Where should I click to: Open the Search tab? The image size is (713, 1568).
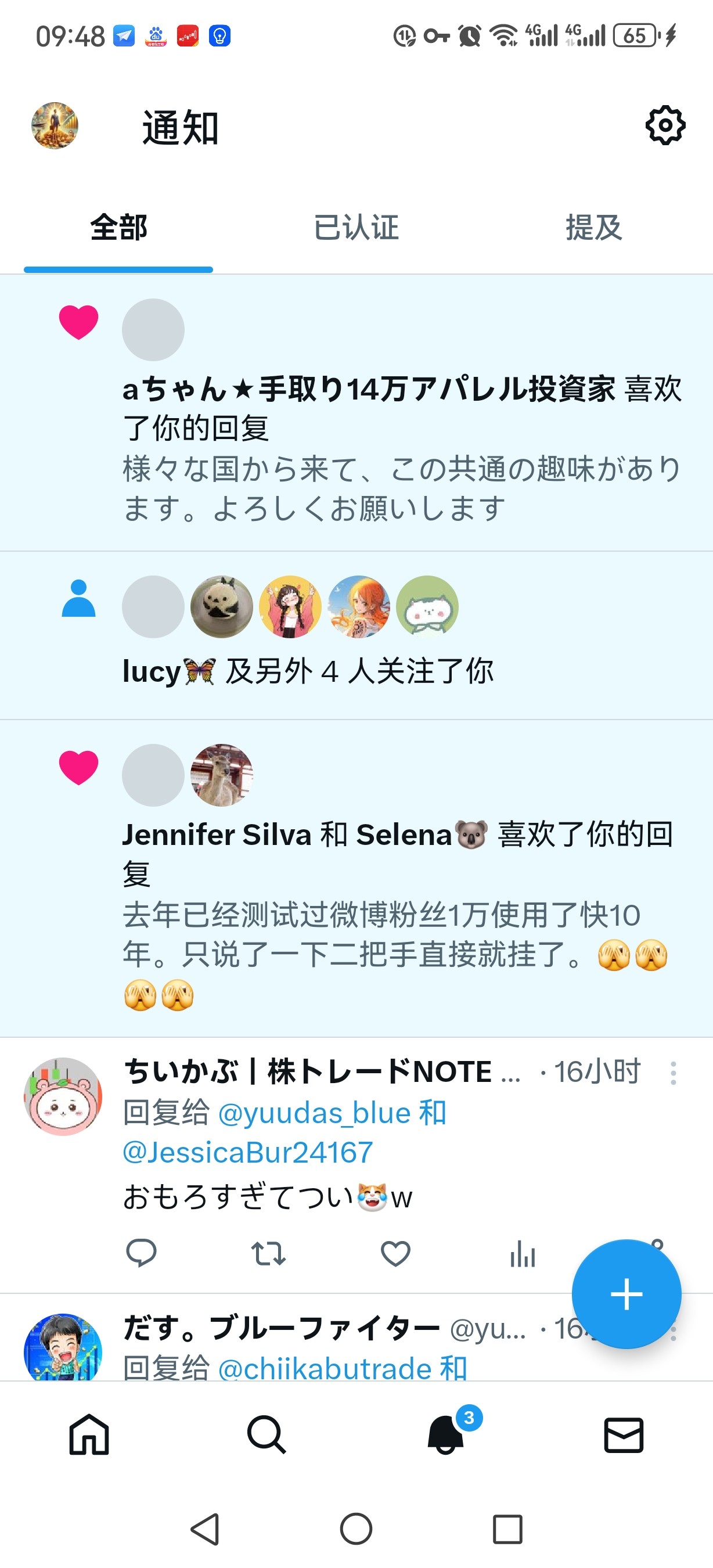pyautogui.click(x=267, y=1434)
